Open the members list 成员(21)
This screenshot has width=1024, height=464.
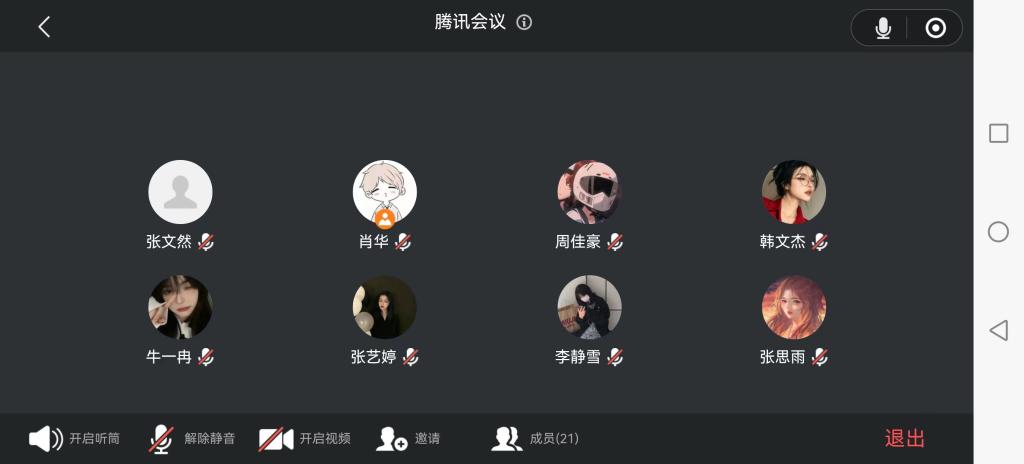[x=535, y=438]
